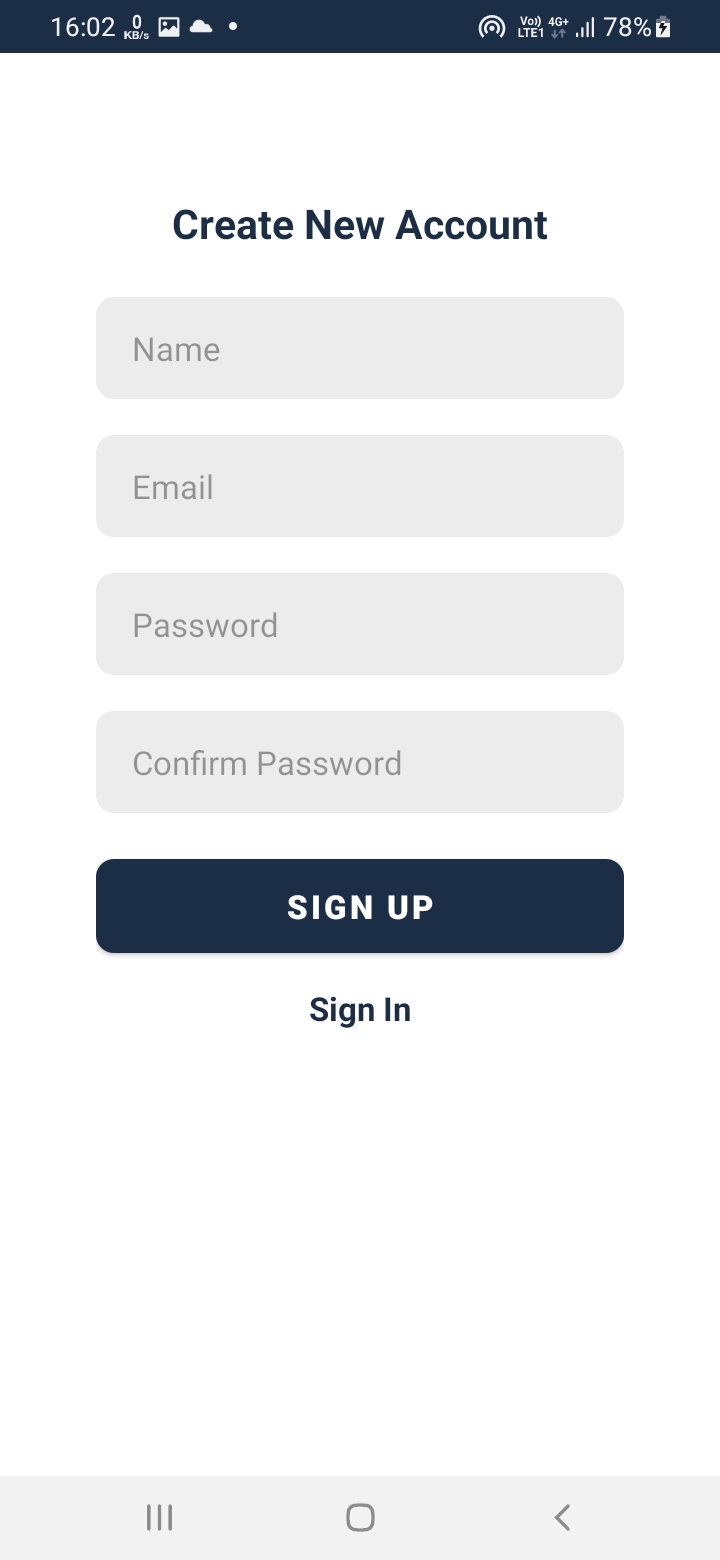
Task: Tap the Home navigation button
Action: [360, 1516]
